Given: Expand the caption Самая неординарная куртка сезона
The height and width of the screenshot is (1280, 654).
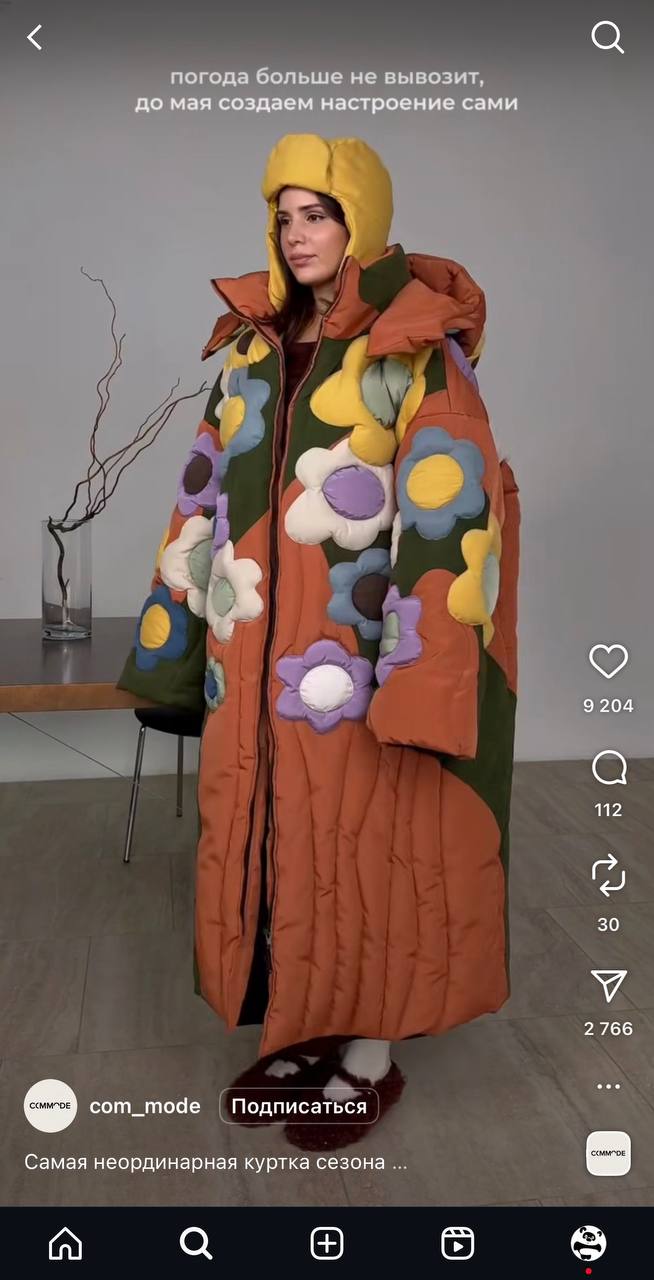Looking at the screenshot, I should coord(216,1162).
